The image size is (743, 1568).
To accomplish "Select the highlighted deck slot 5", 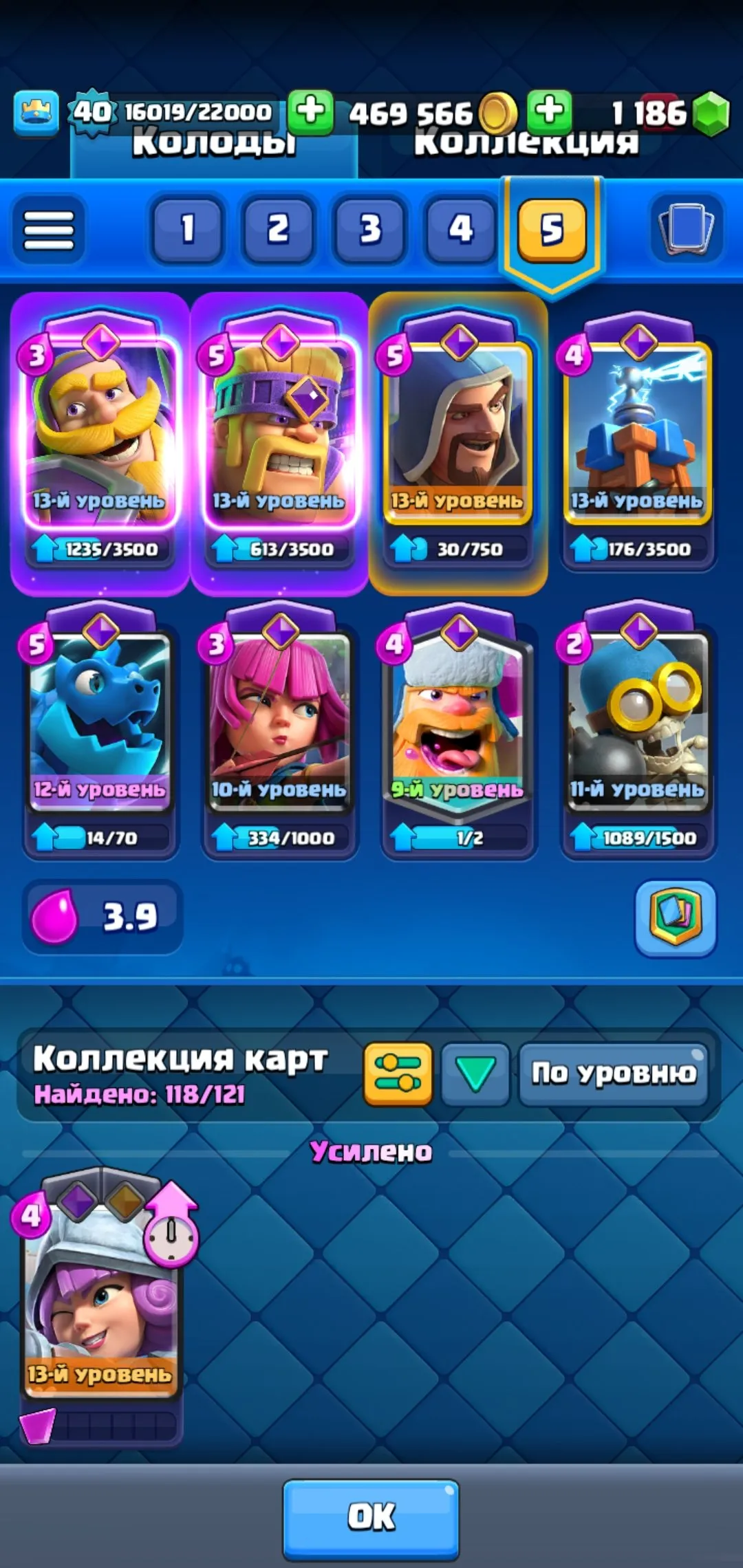I will pos(550,228).
